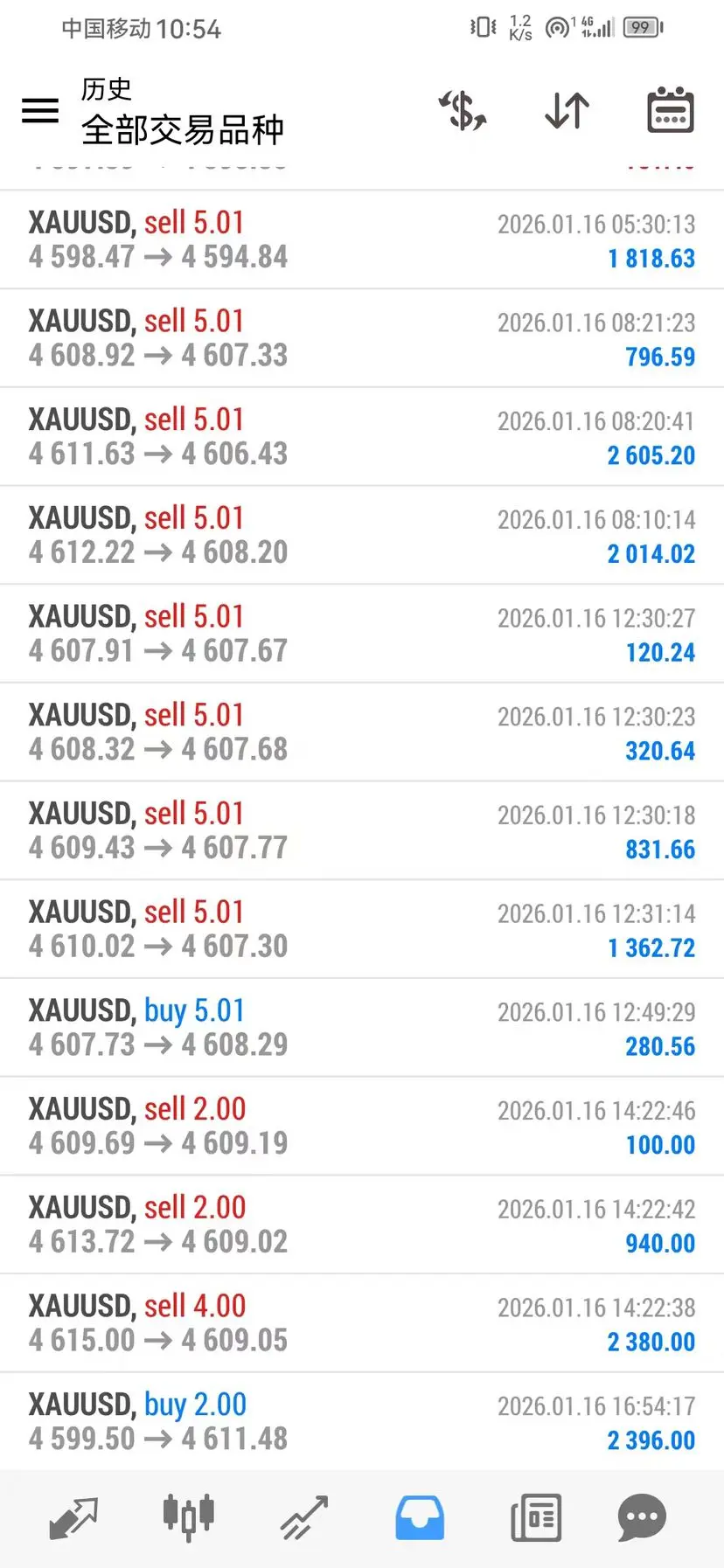Open the History tab
This screenshot has height=1568, width=724.
[x=420, y=1517]
